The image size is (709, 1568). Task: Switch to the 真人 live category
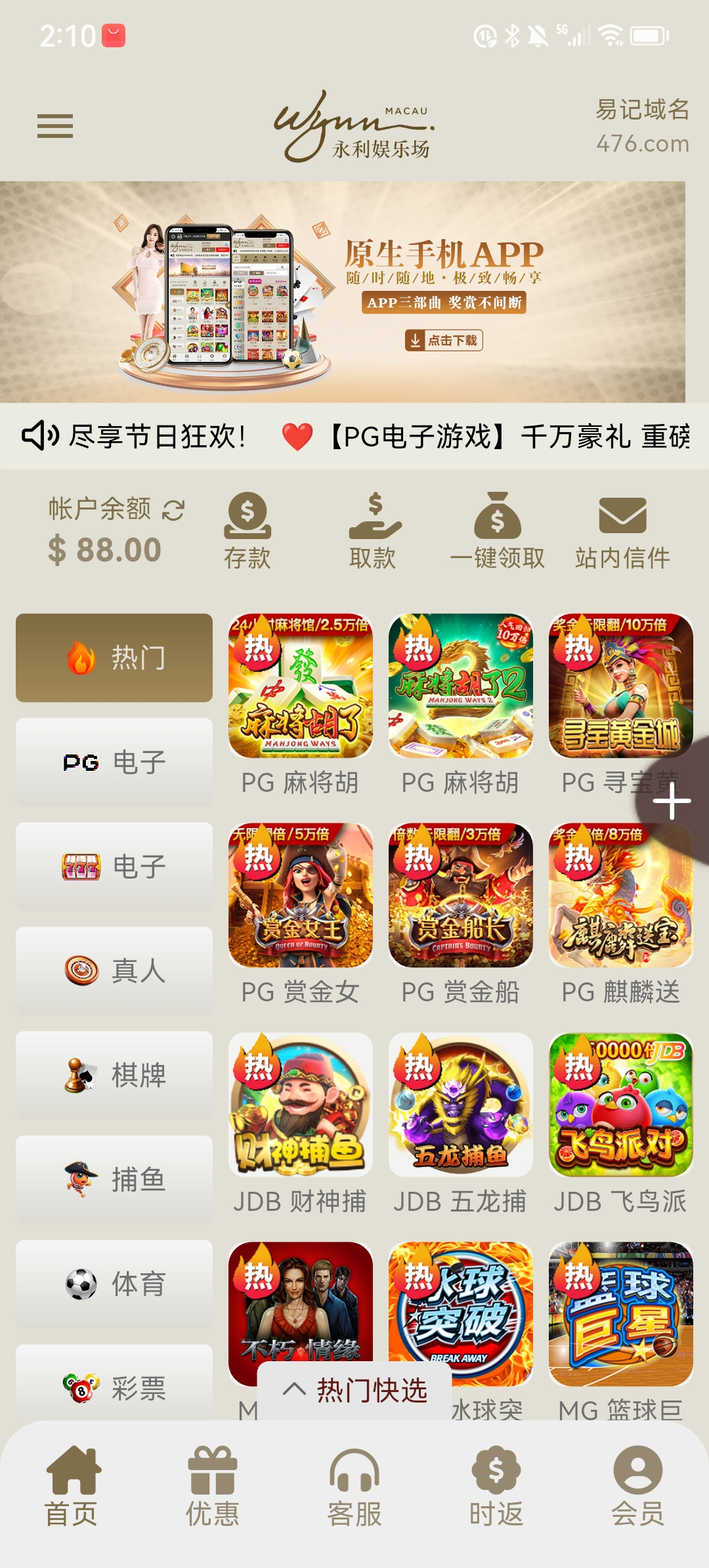(114, 971)
